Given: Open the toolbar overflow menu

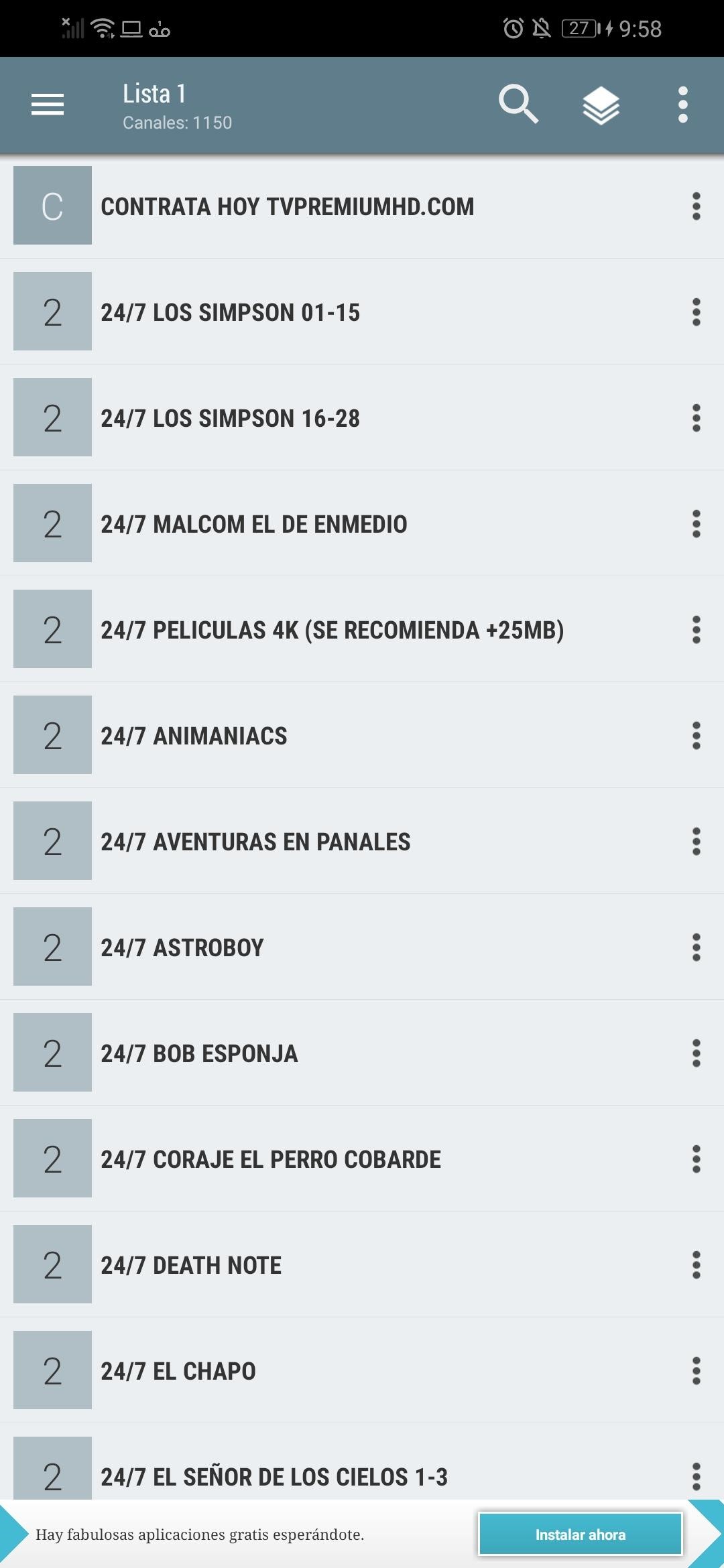Looking at the screenshot, I should 682,104.
